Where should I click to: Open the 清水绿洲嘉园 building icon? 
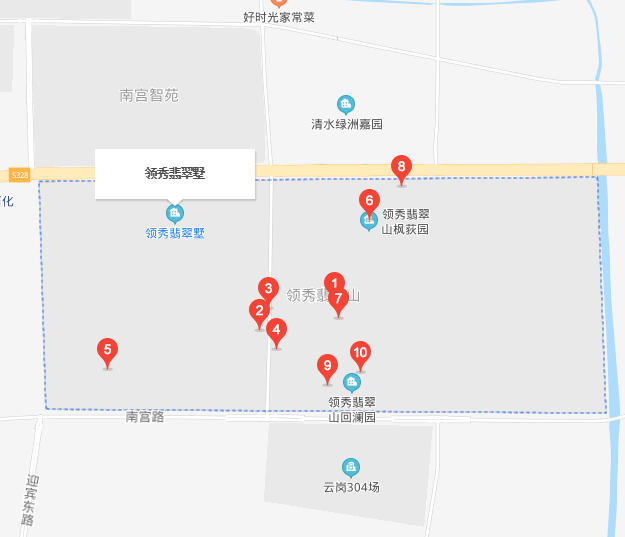coord(346,104)
